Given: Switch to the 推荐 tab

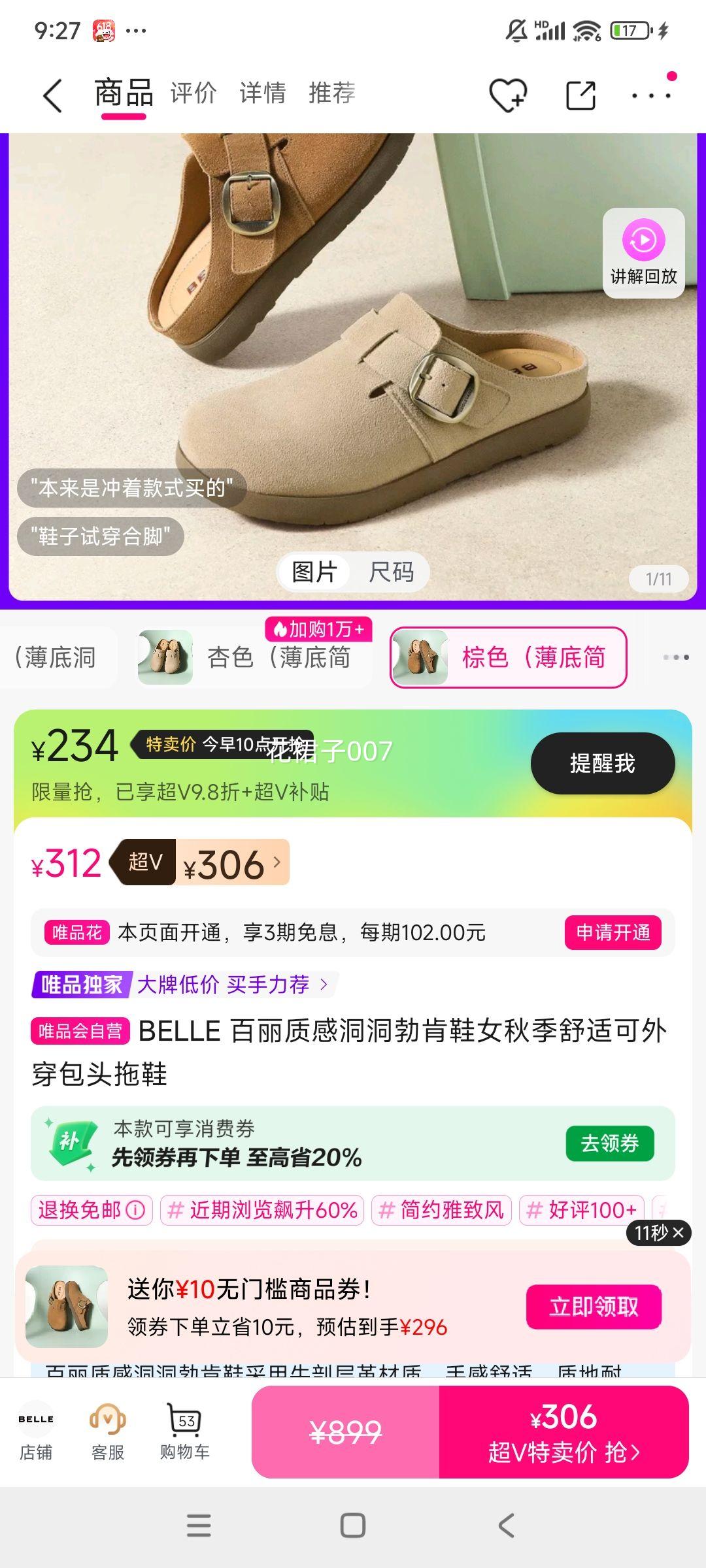Looking at the screenshot, I should click(x=331, y=93).
